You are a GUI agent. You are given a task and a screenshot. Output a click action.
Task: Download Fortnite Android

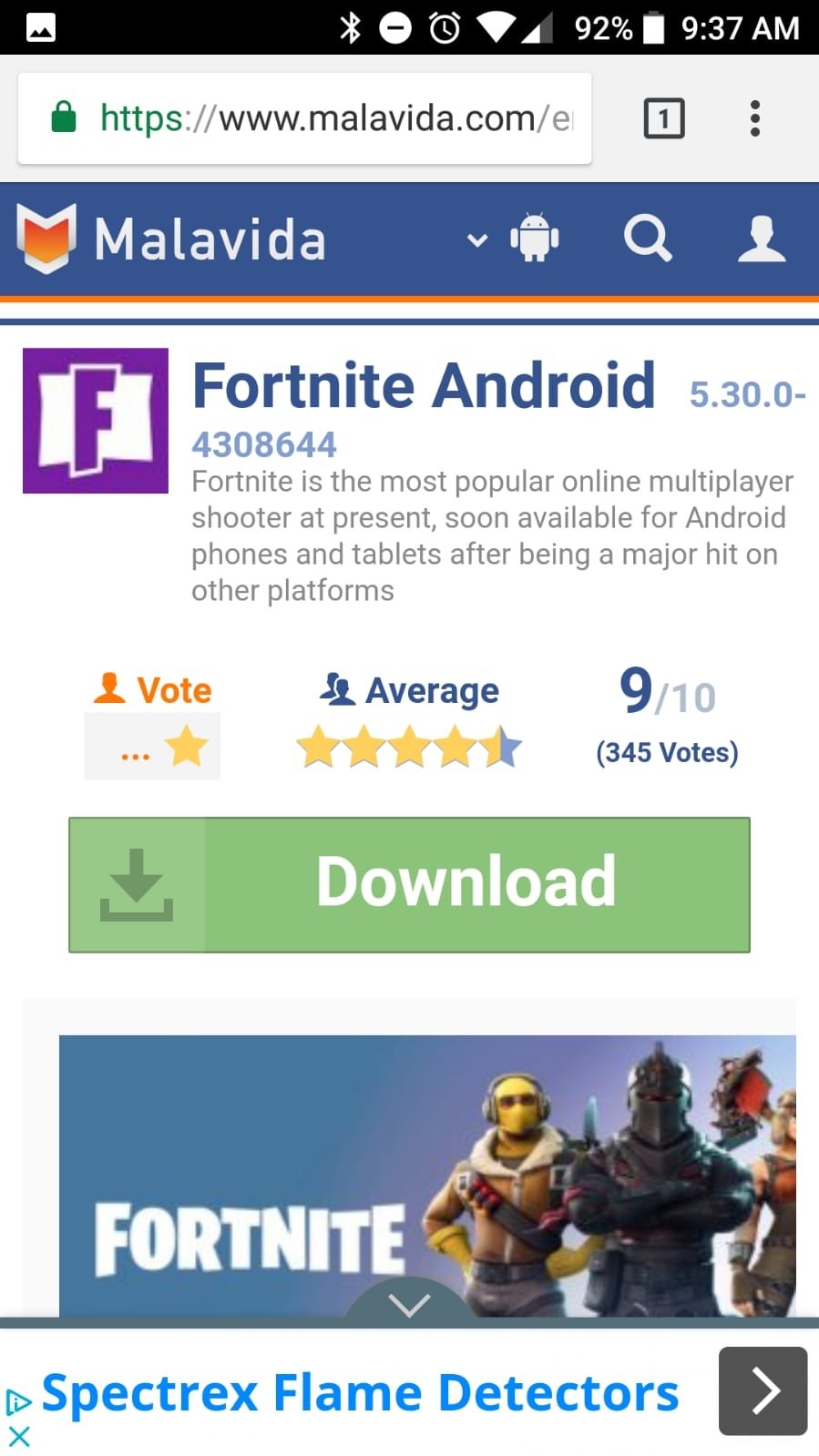(409, 885)
